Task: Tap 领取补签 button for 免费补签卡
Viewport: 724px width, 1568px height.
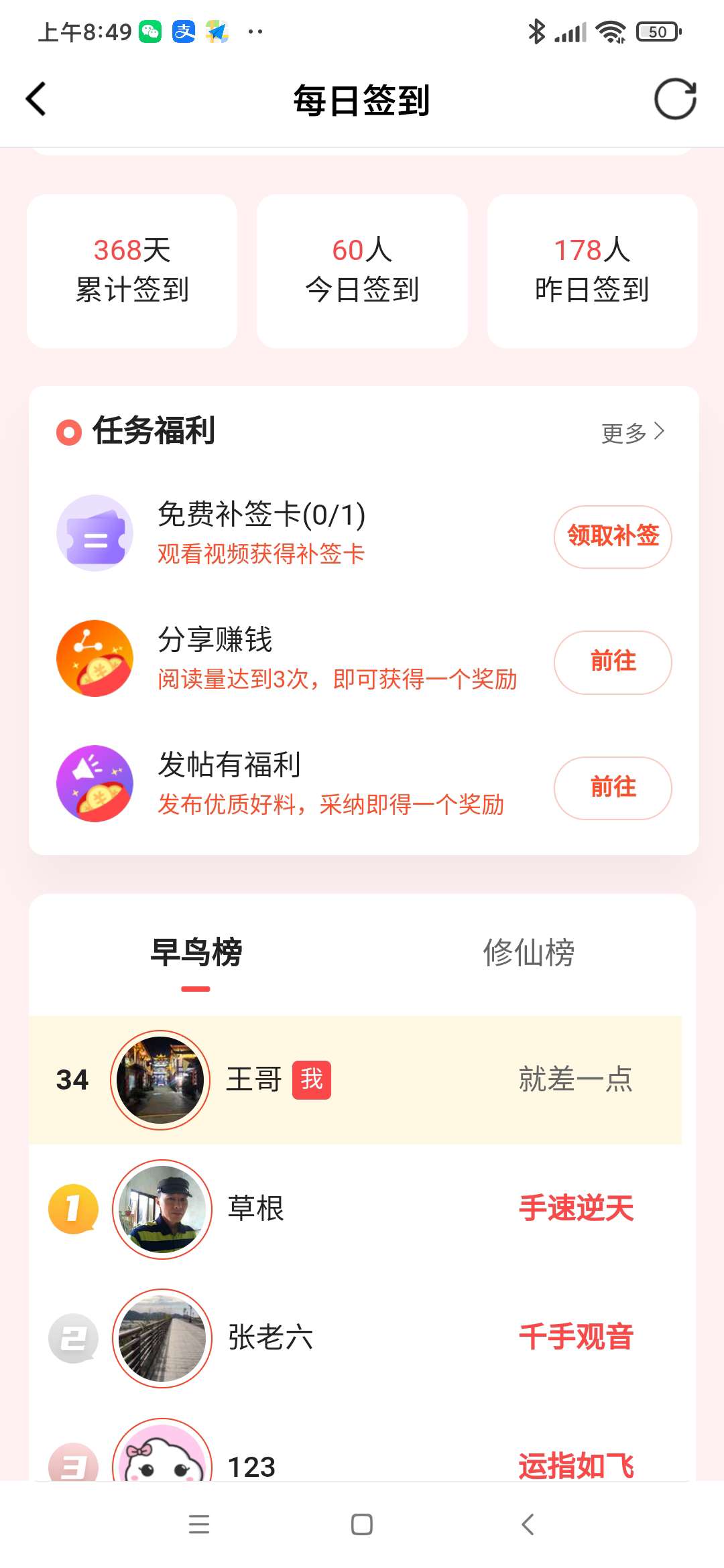Action: (612, 536)
